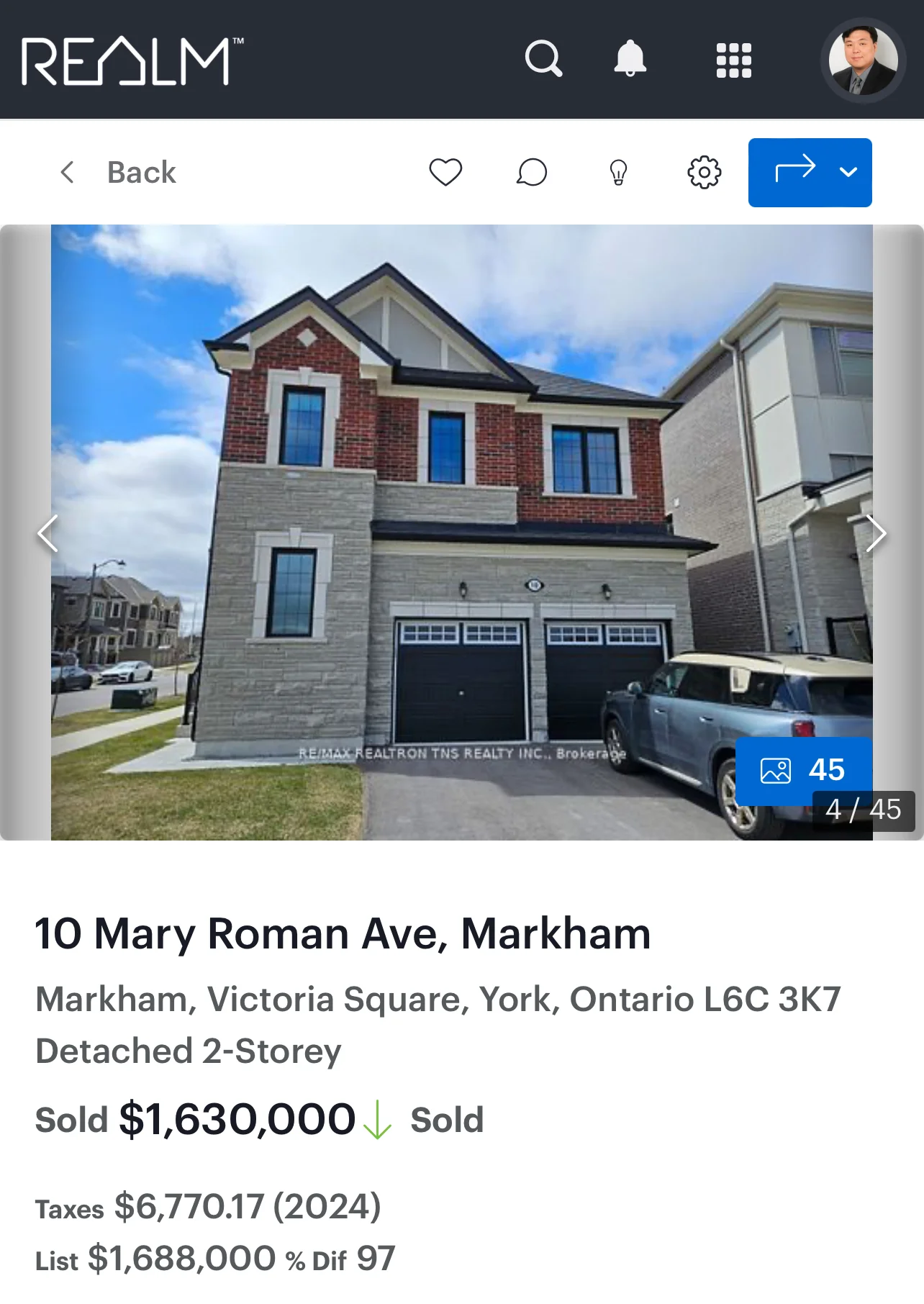924x1304 pixels.
Task: Open the user profile avatar
Action: (x=863, y=60)
